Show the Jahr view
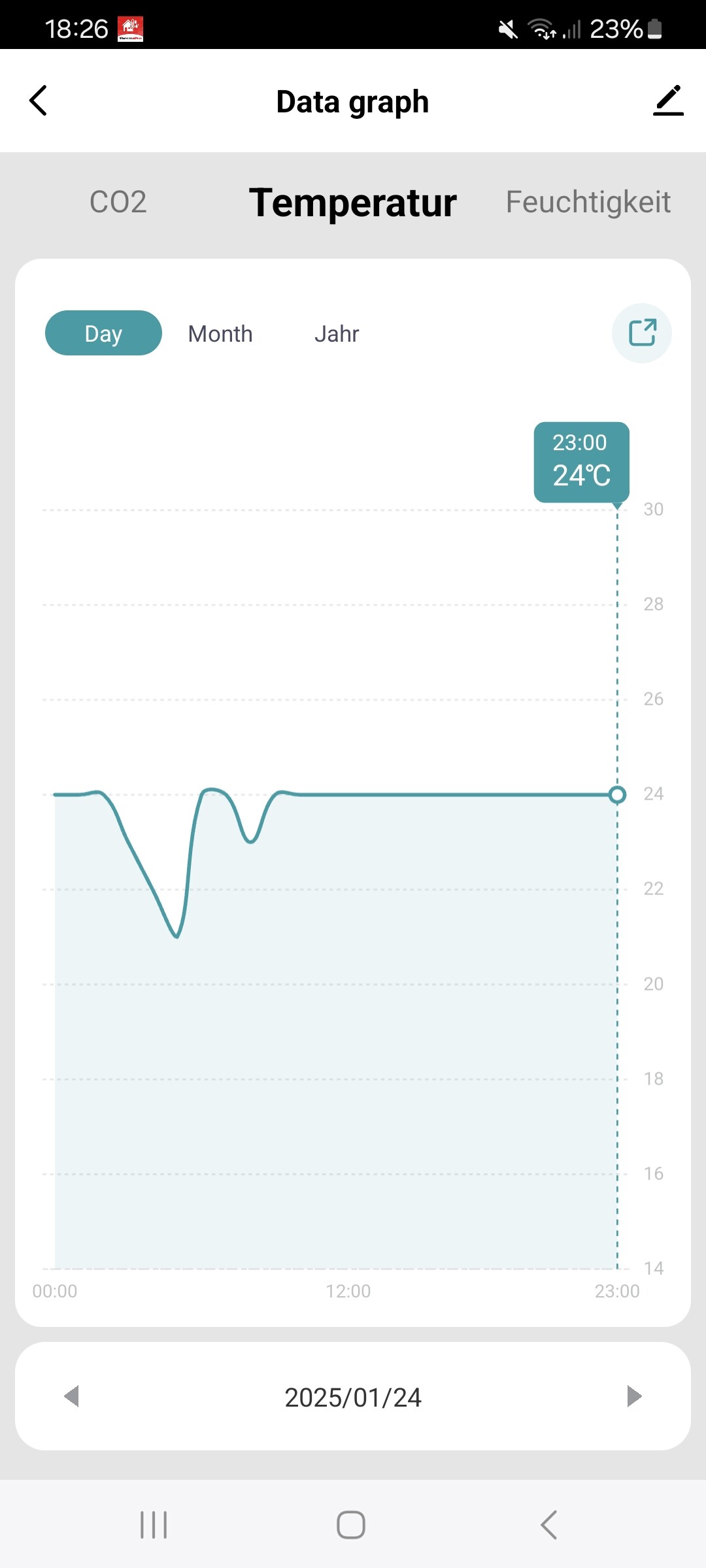 [x=337, y=334]
